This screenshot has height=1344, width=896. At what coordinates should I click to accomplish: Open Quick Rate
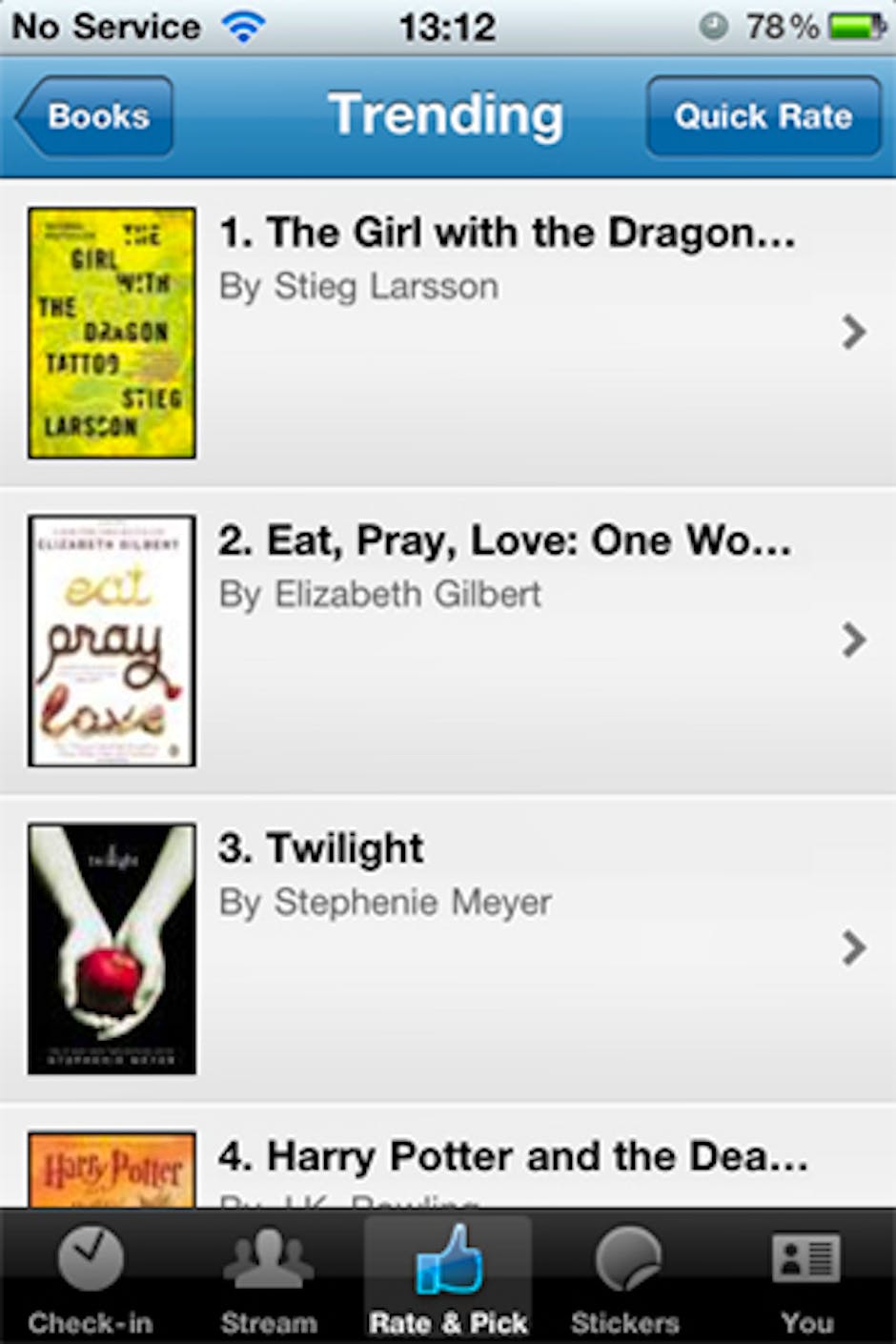[763, 116]
